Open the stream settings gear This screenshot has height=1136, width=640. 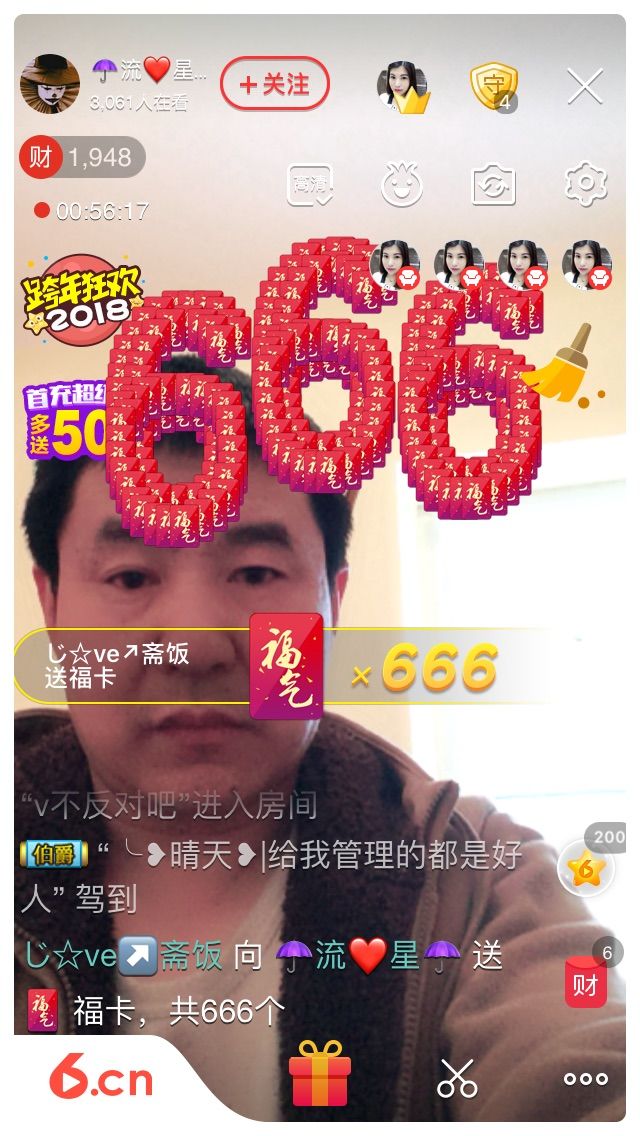(x=586, y=184)
